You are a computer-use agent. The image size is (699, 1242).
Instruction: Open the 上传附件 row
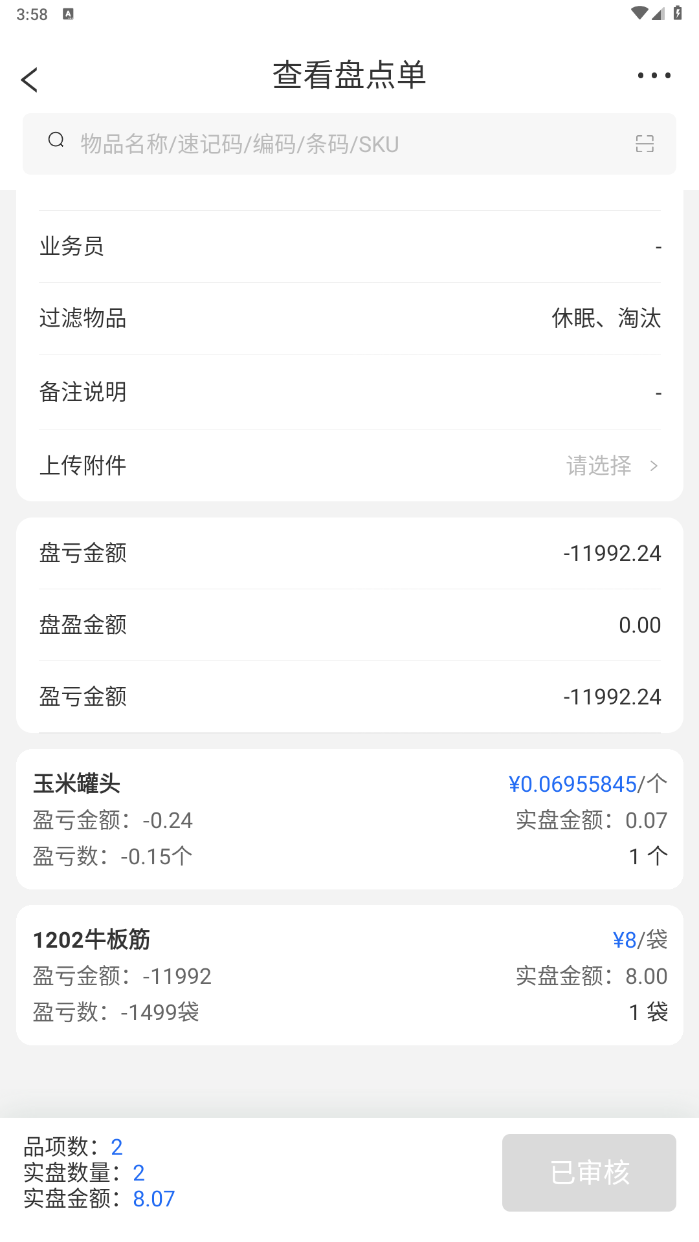[349, 465]
